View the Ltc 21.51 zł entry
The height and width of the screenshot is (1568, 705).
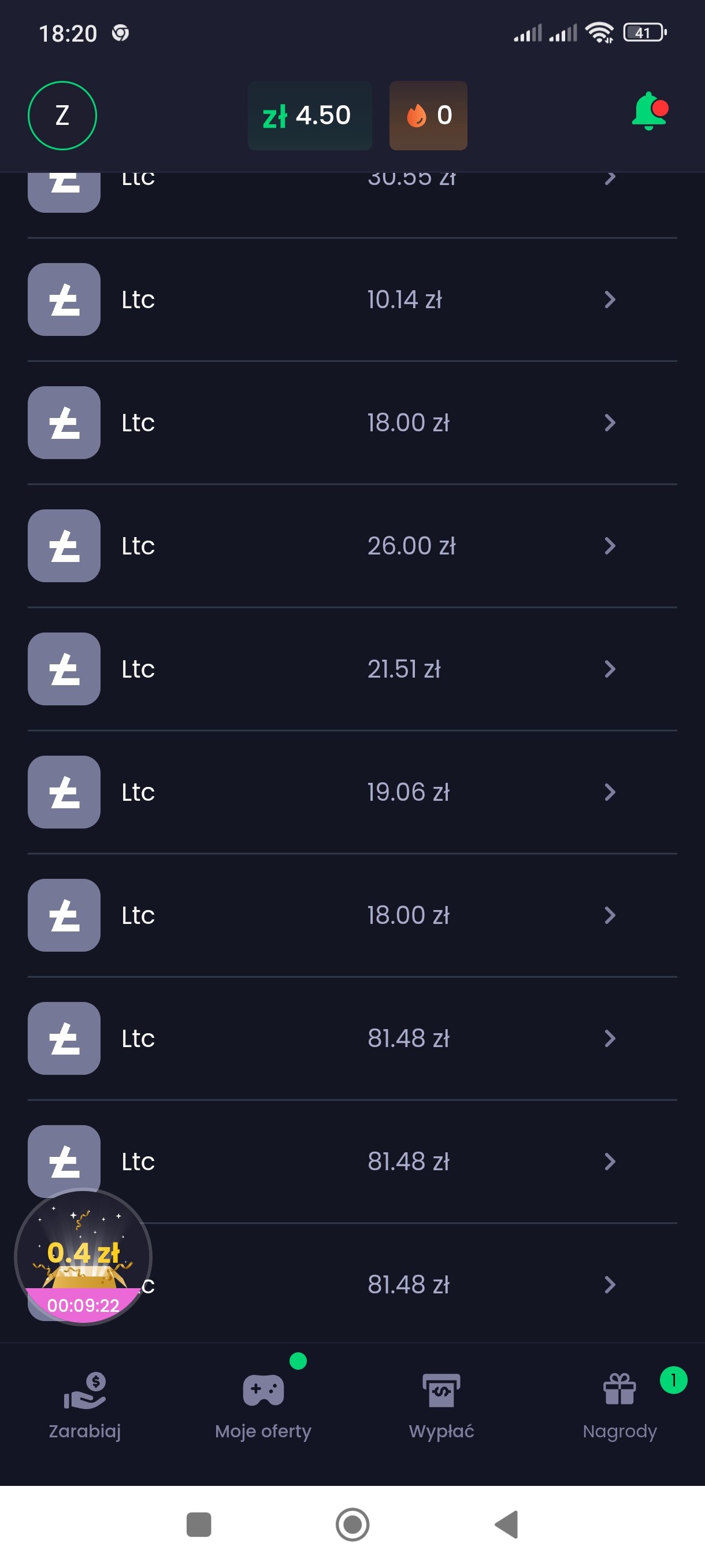click(352, 669)
